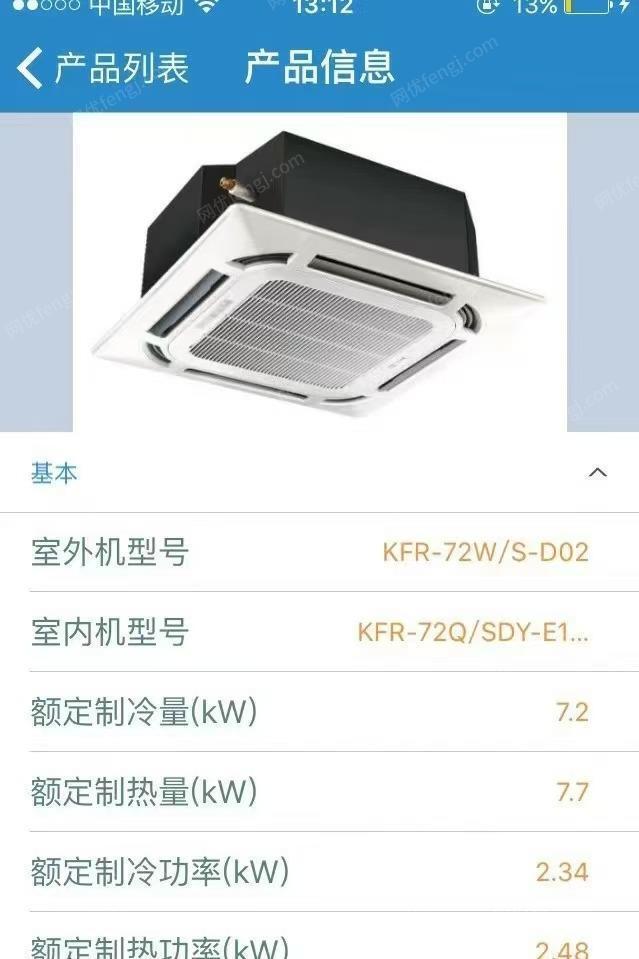Go back to 产品列表

click(103, 69)
